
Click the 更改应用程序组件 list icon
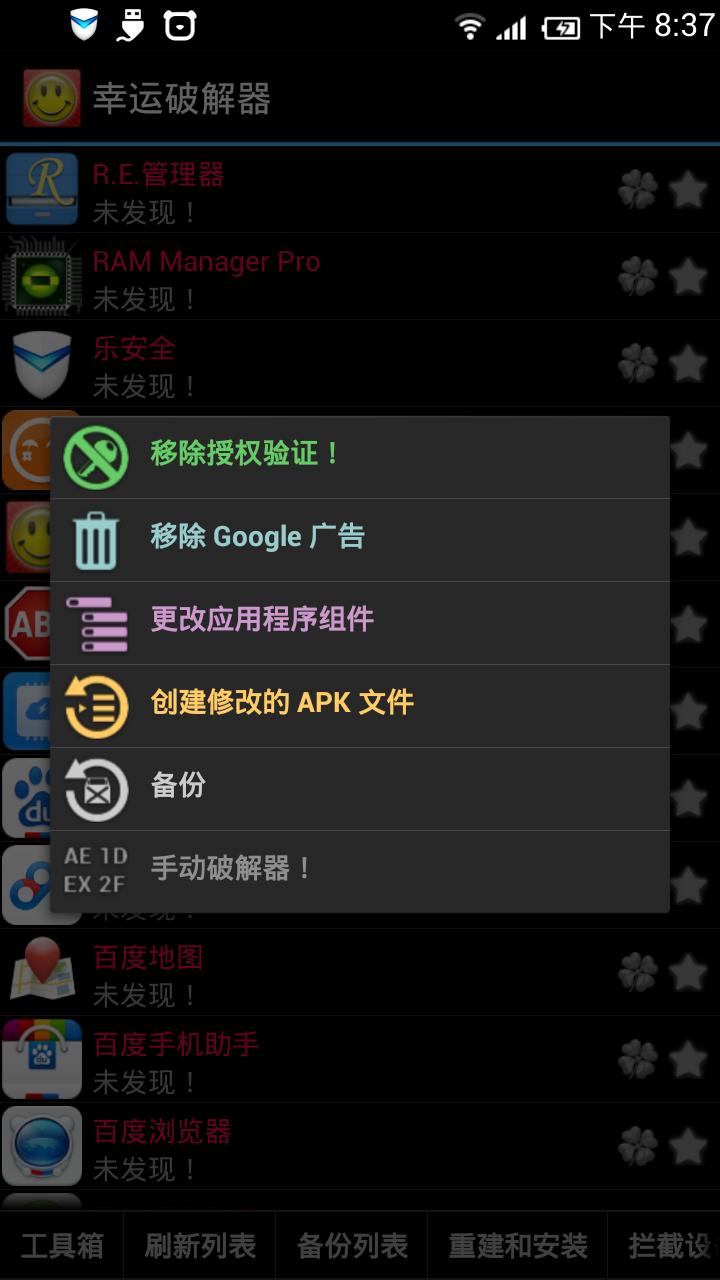tap(95, 621)
